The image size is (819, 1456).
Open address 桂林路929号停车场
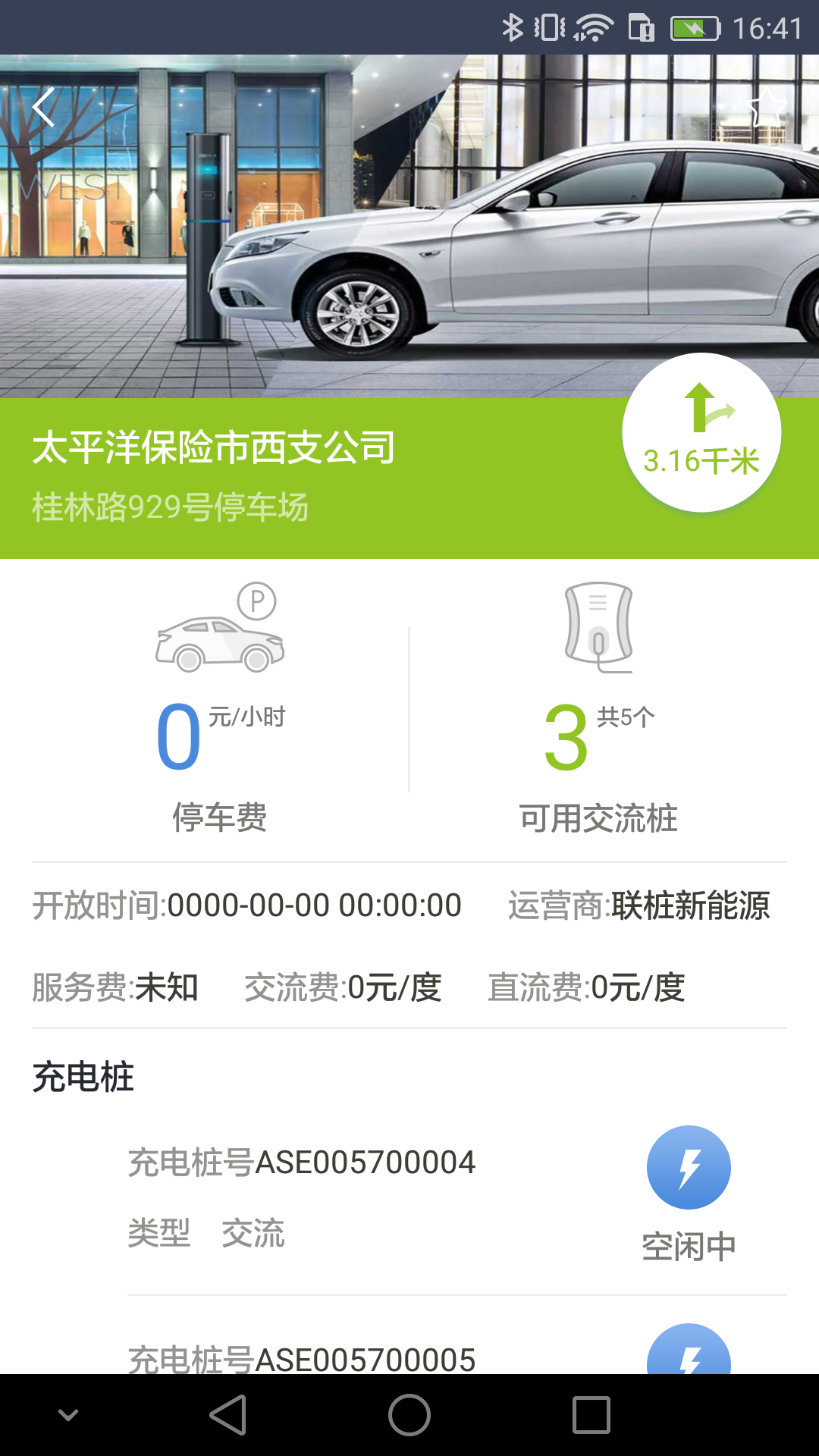170,507
